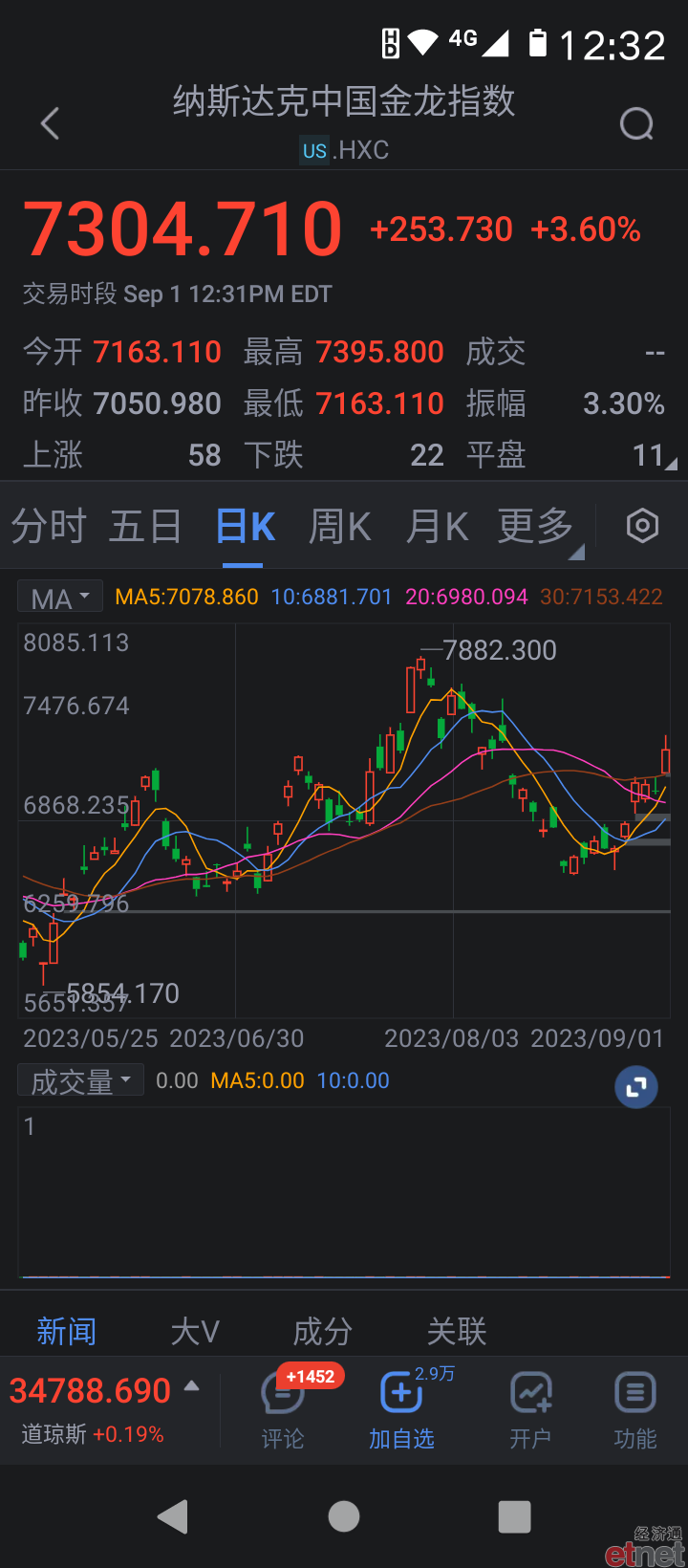Add index to watchlist via 加自选

click(x=402, y=1409)
